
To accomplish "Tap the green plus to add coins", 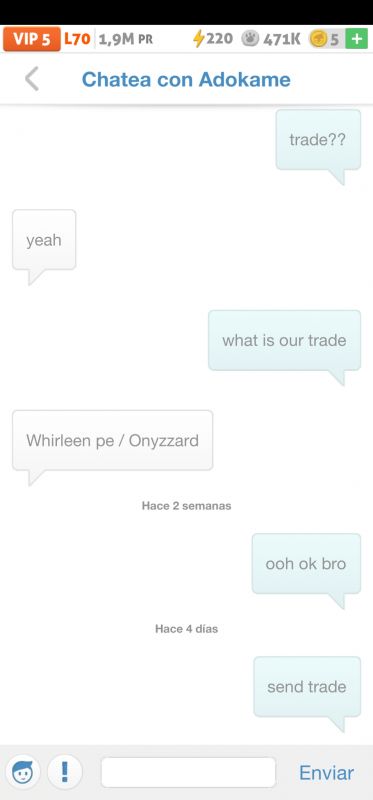I will [357, 39].
